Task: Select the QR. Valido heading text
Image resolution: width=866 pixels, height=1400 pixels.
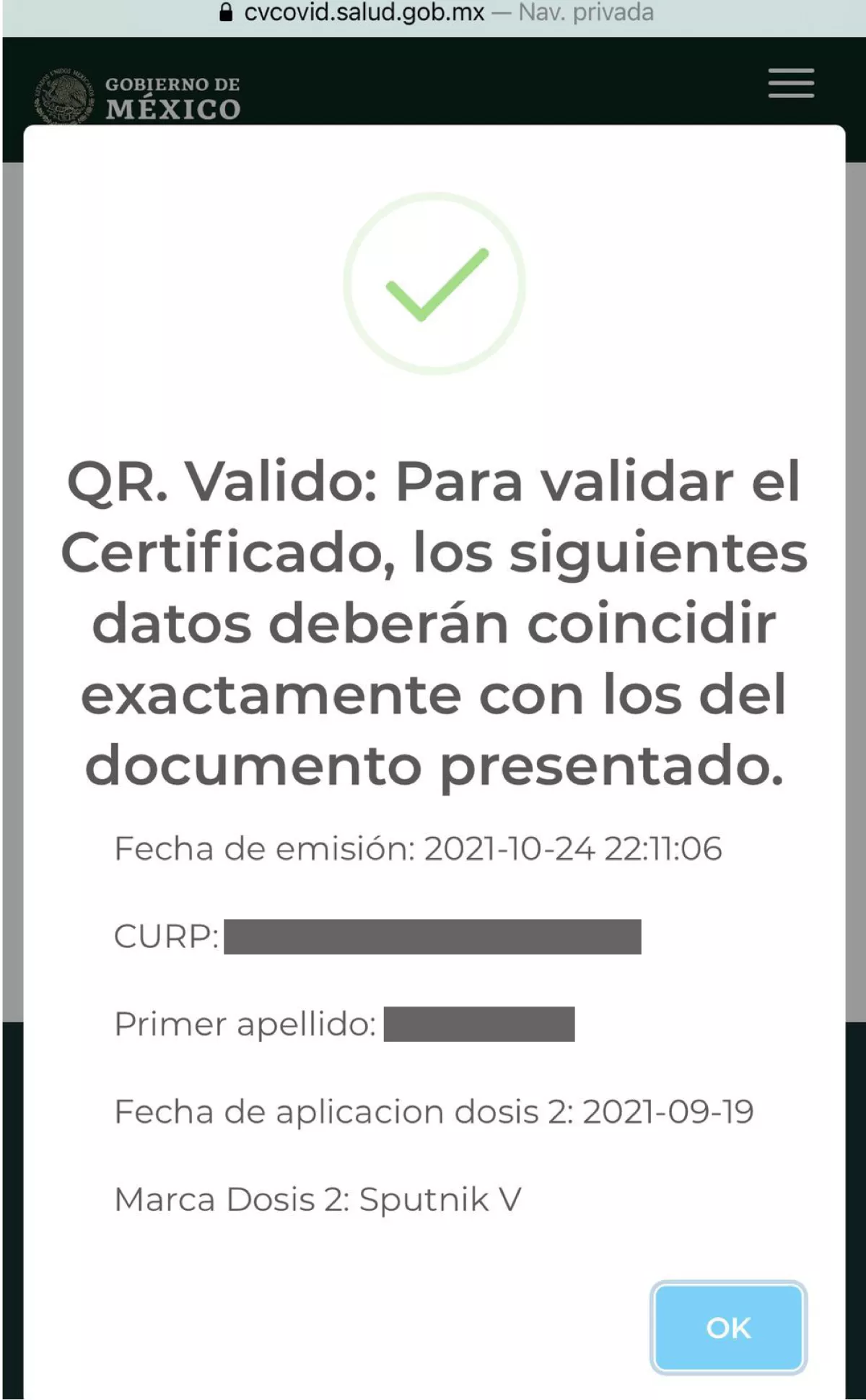Action: click(x=433, y=621)
